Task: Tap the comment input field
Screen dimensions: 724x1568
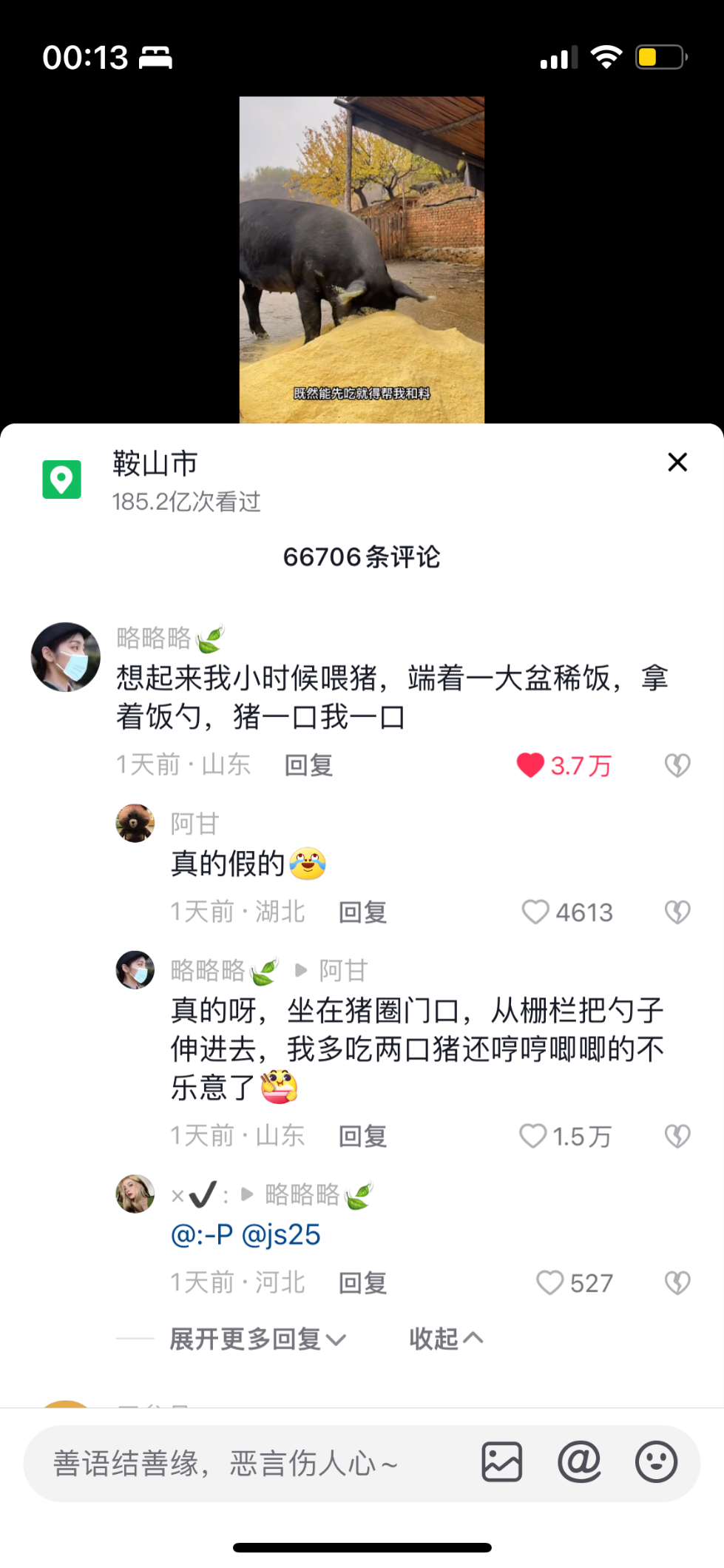Action: [244, 1463]
